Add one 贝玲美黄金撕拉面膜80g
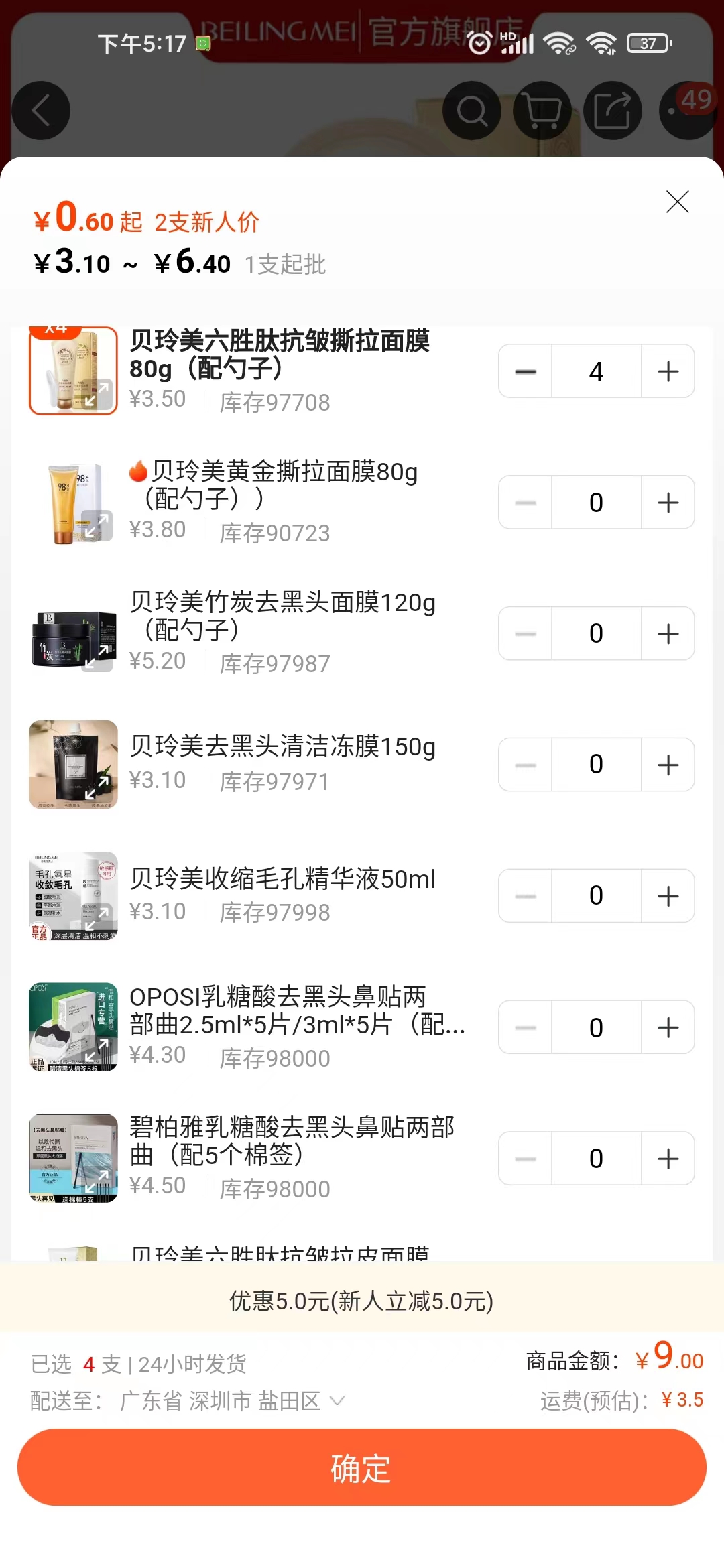 coord(668,503)
